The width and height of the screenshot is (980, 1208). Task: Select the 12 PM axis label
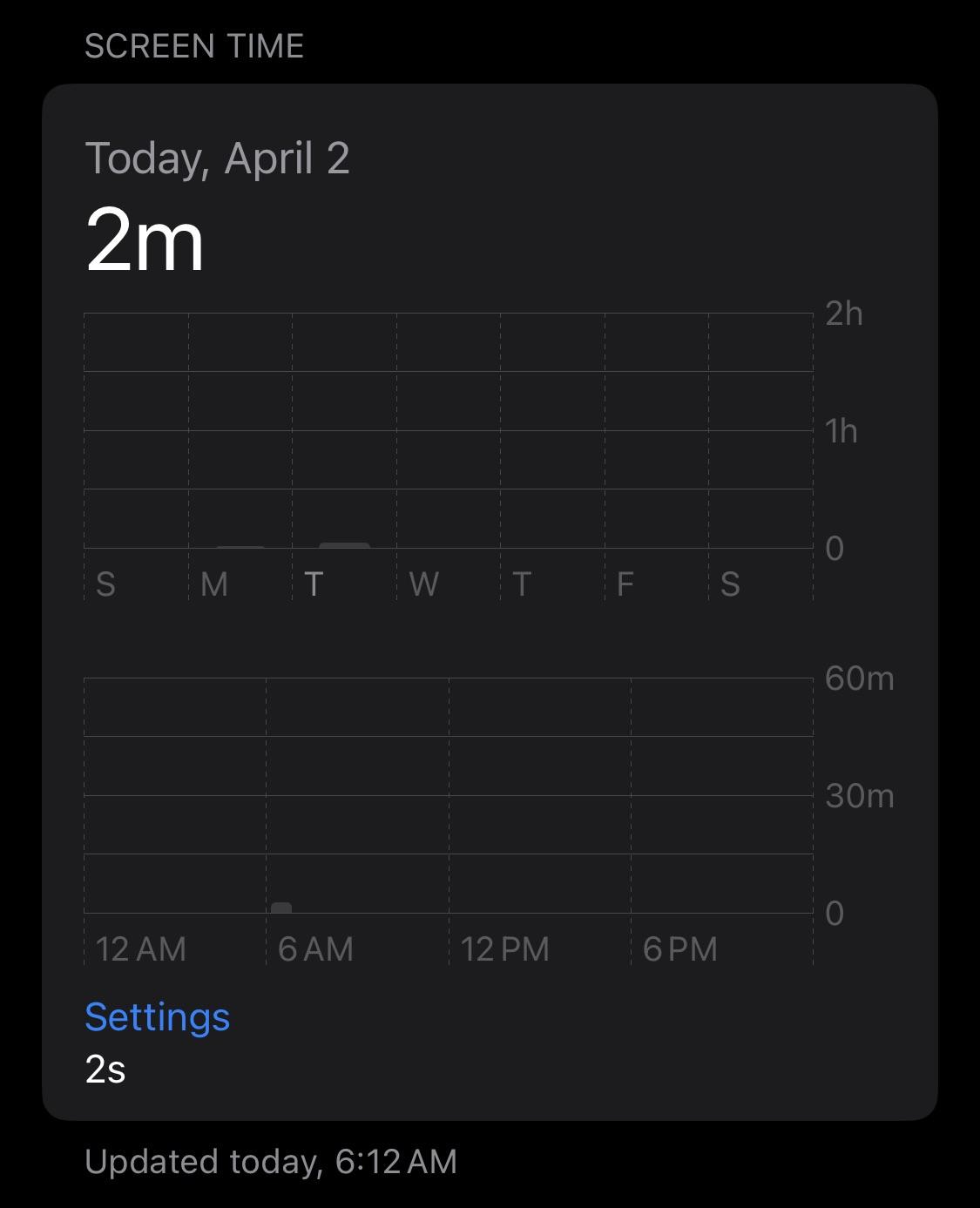[504, 948]
